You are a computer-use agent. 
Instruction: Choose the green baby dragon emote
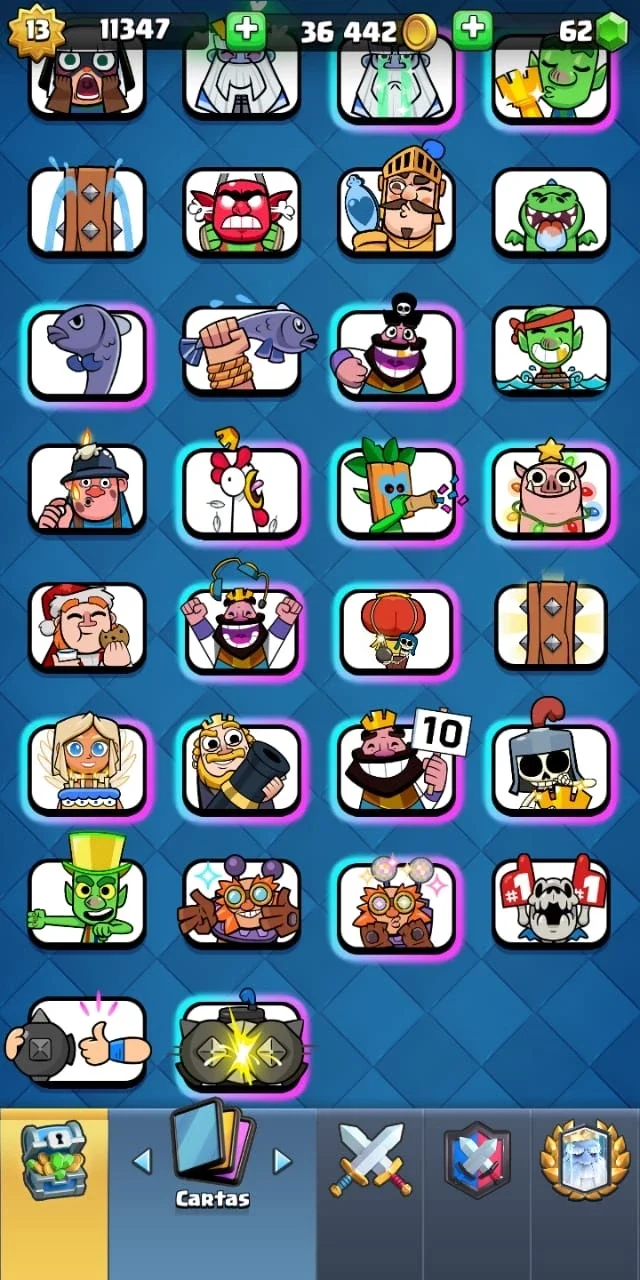click(x=551, y=211)
